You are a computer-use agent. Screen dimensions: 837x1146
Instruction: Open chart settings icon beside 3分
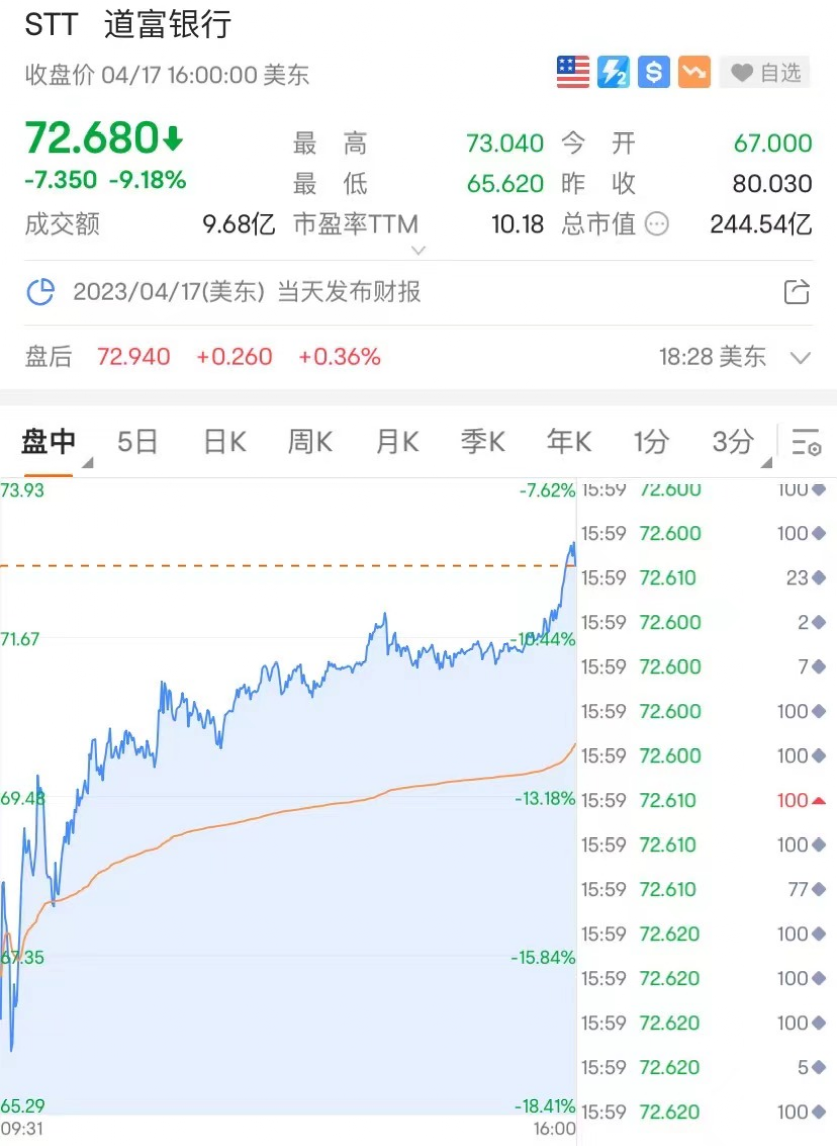pos(806,441)
